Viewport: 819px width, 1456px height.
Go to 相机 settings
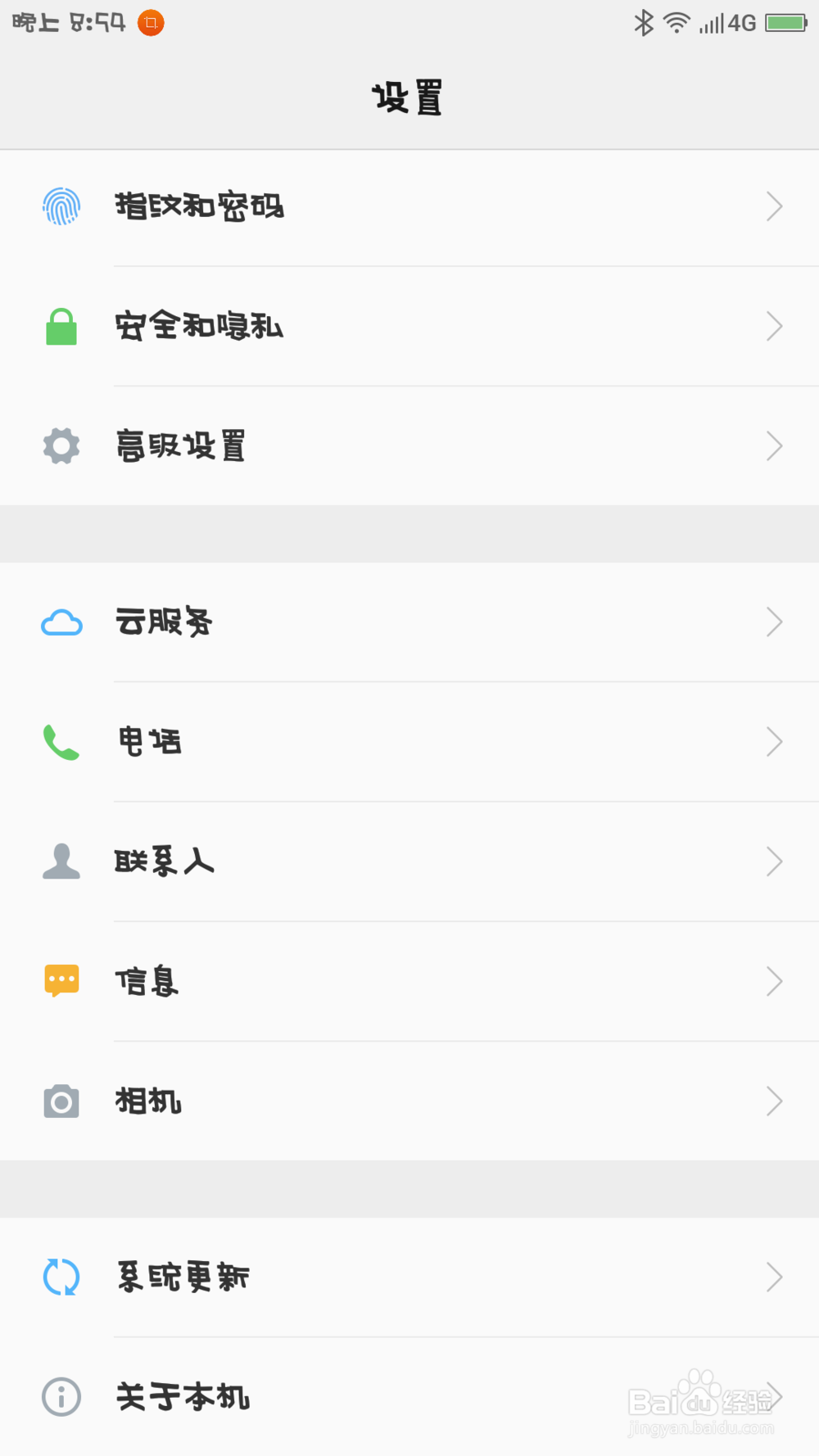tap(409, 1101)
